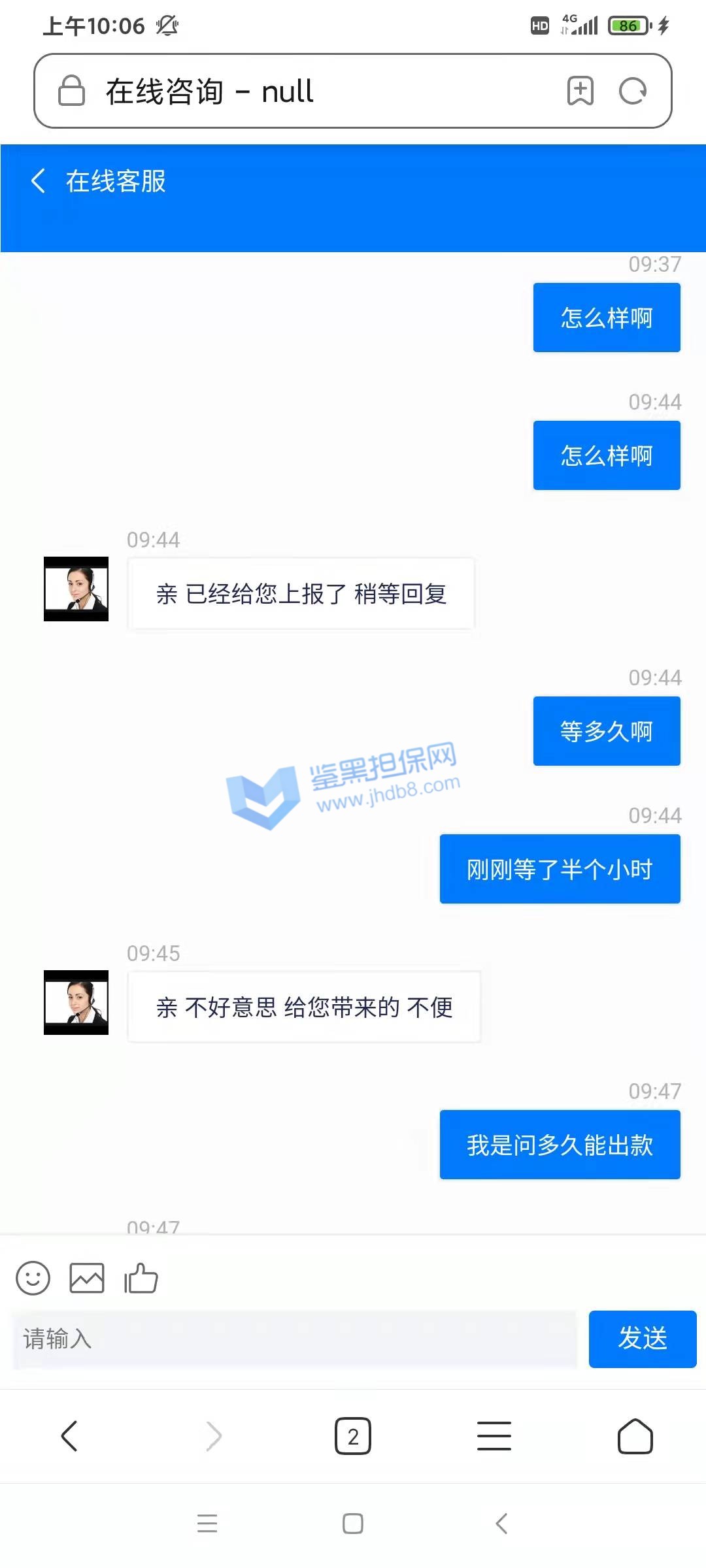706x1568 pixels.
Task: Go to the browser home page
Action: (635, 1436)
